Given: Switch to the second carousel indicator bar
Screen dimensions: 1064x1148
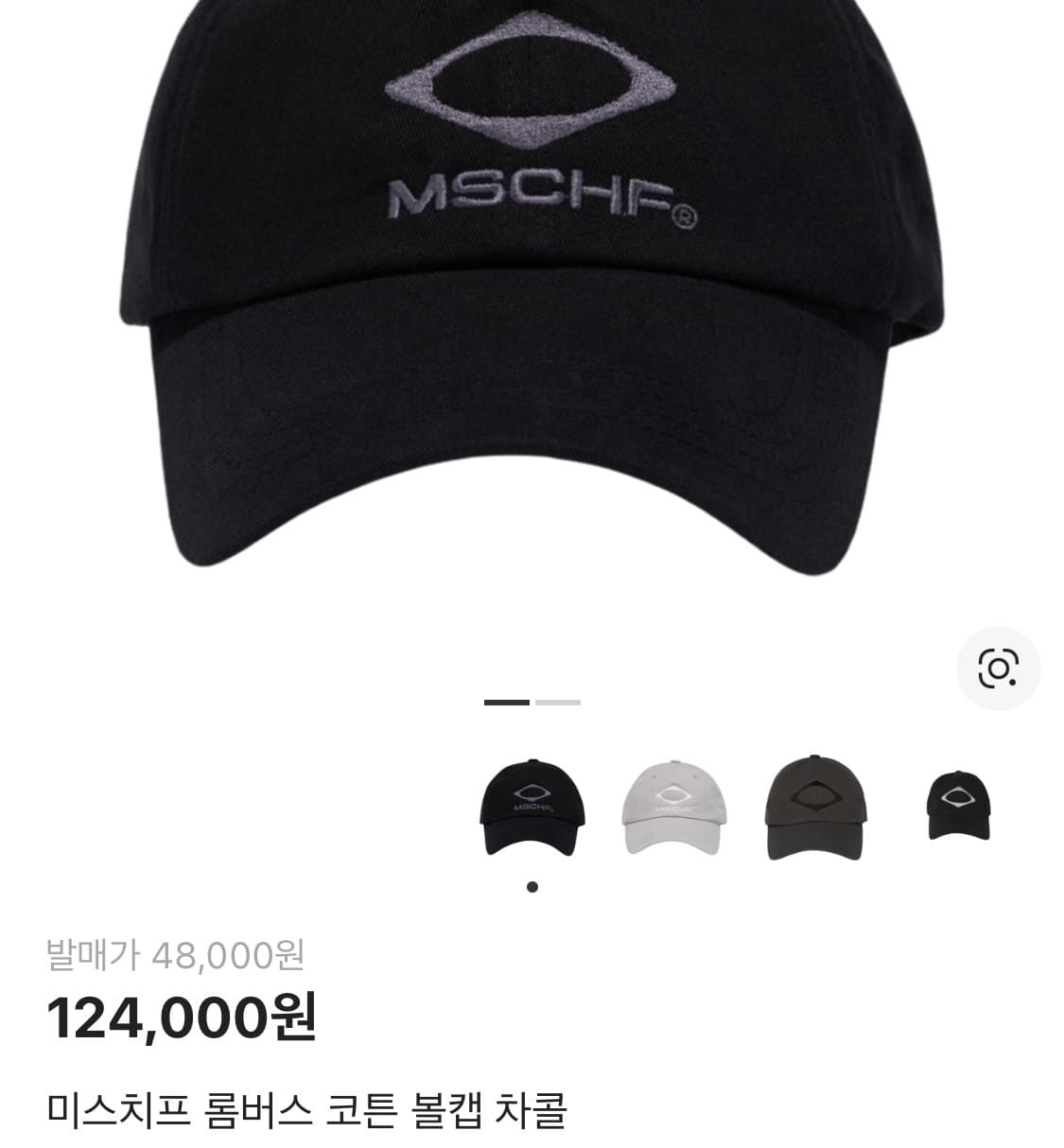Looking at the screenshot, I should 556,704.
